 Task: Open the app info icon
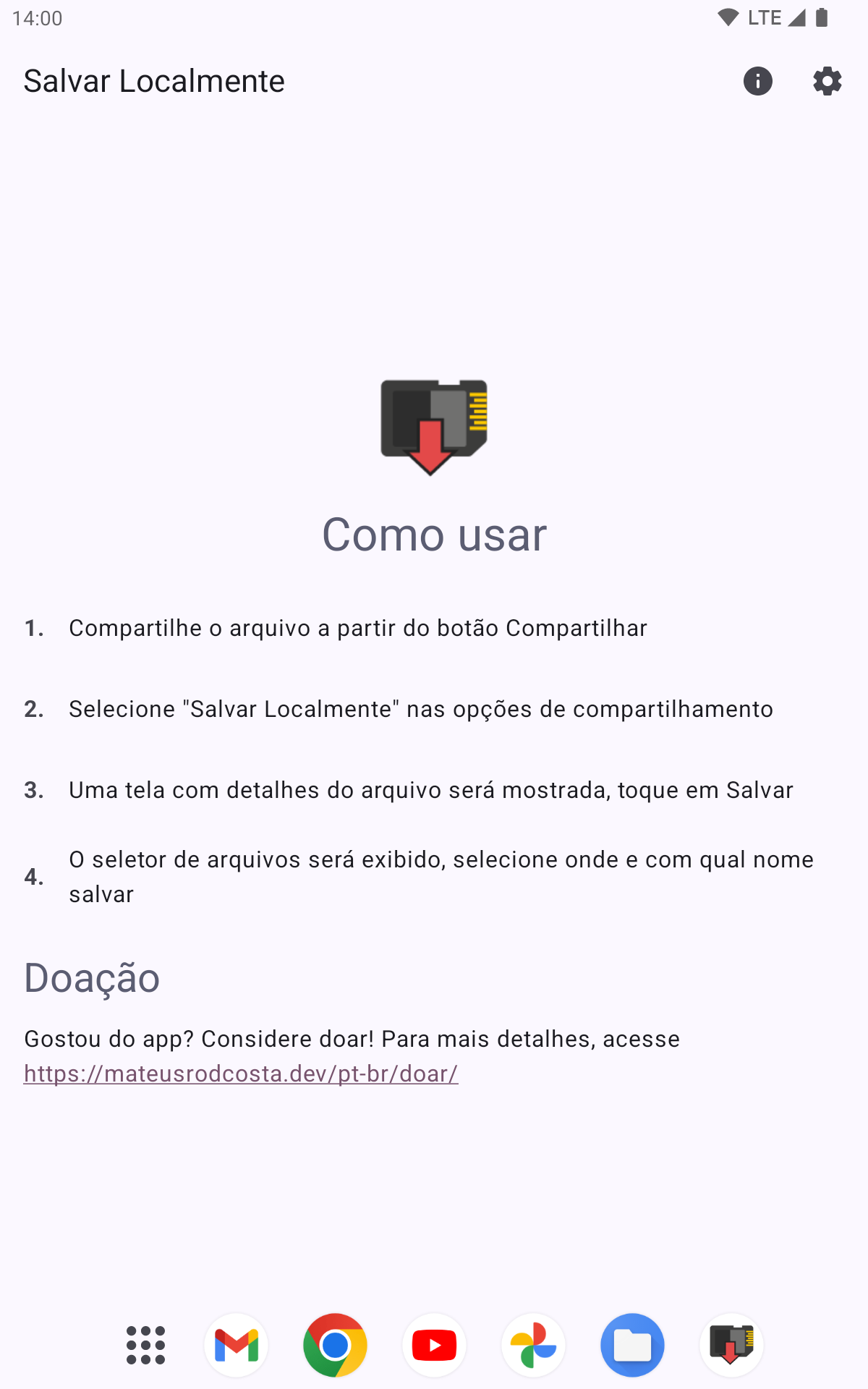pyautogui.click(x=757, y=81)
